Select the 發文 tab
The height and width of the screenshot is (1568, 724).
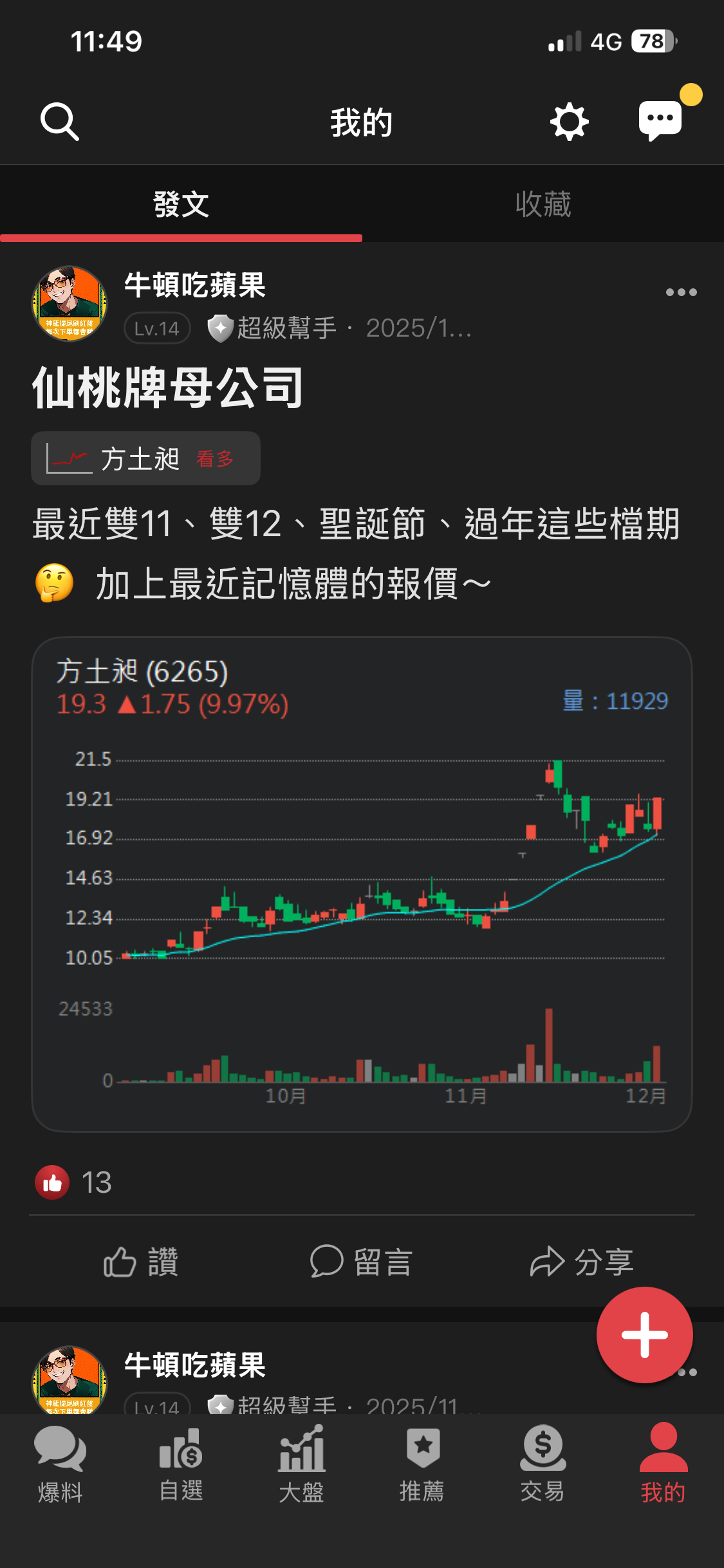coord(181,205)
